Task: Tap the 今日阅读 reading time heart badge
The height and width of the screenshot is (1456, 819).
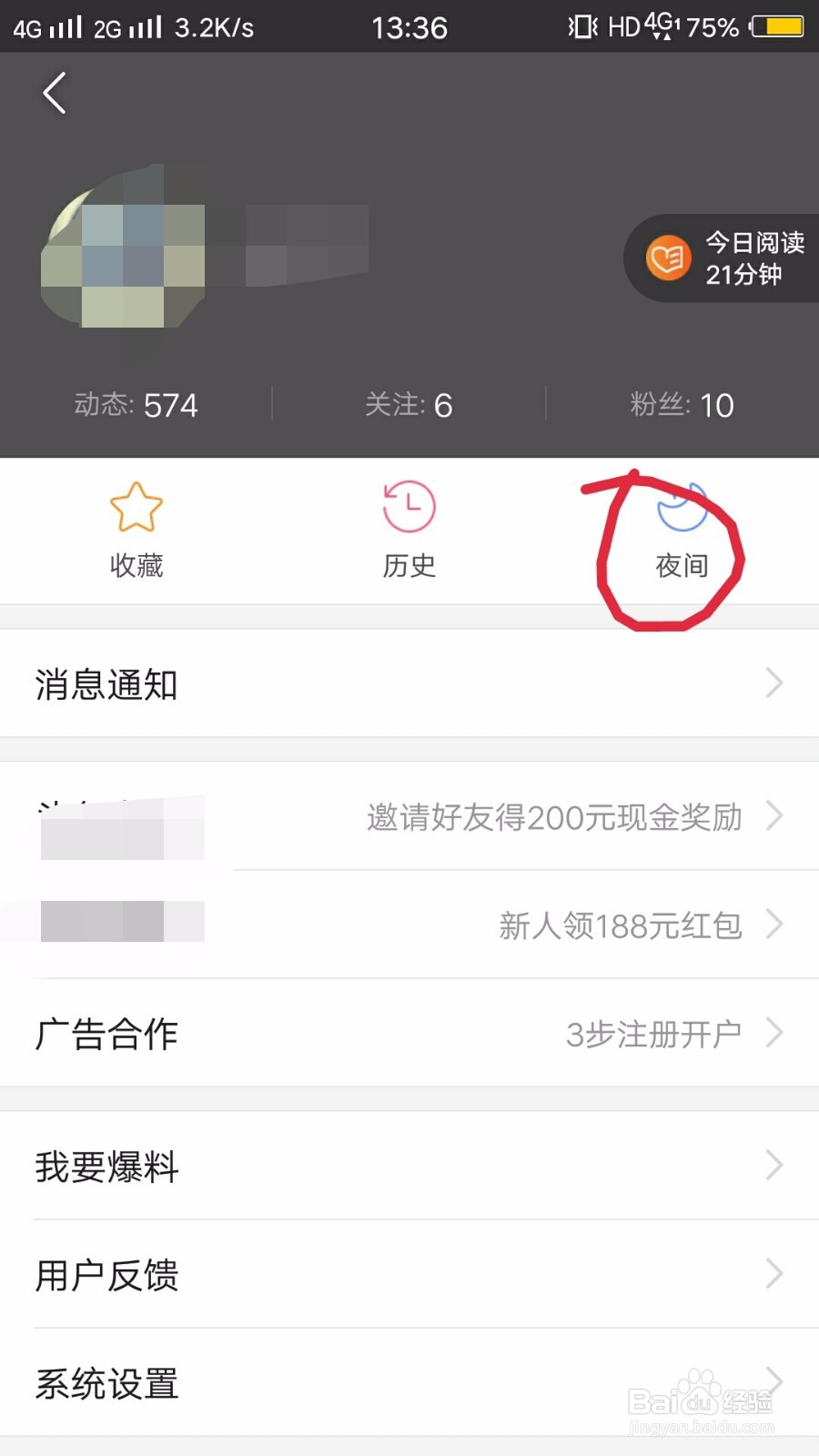Action: [x=667, y=258]
